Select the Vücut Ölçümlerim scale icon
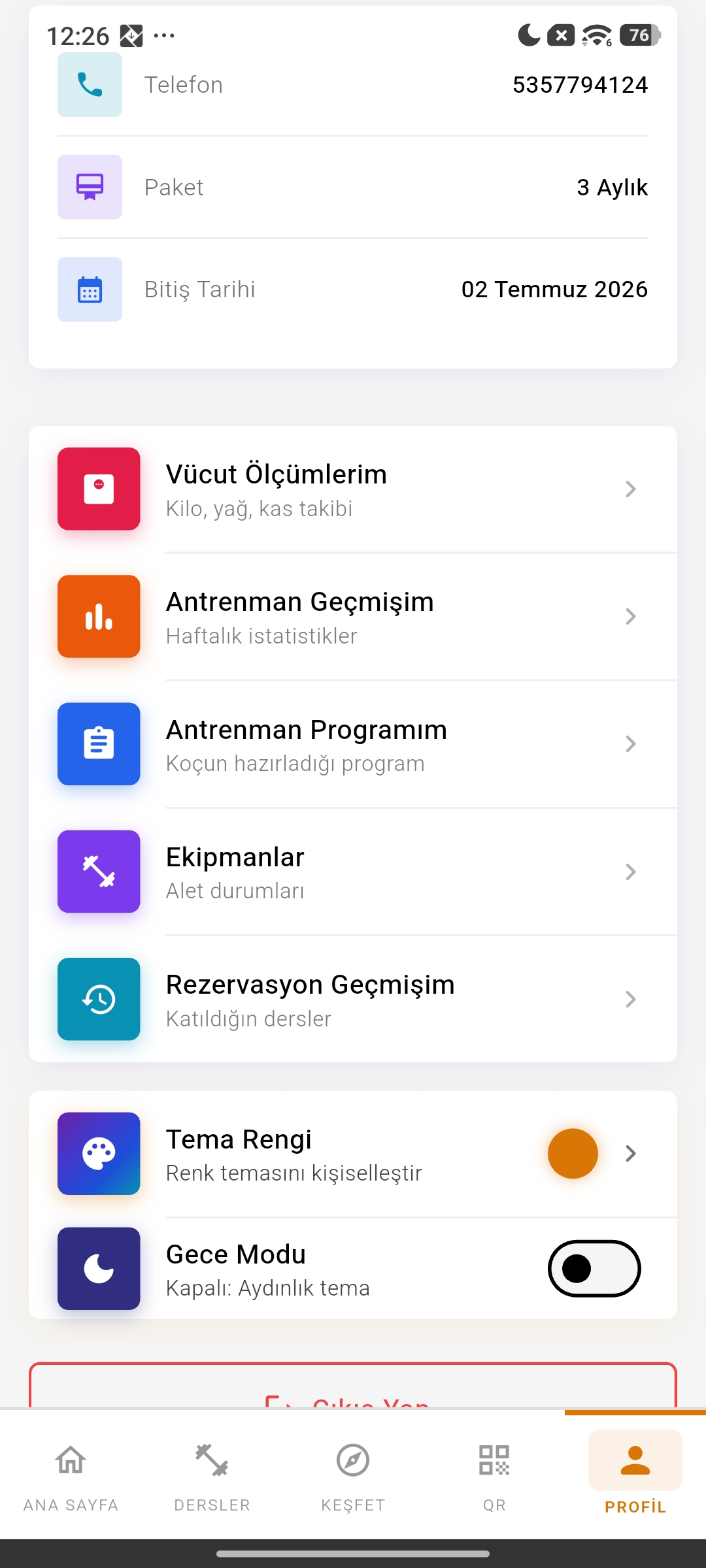 tap(99, 489)
